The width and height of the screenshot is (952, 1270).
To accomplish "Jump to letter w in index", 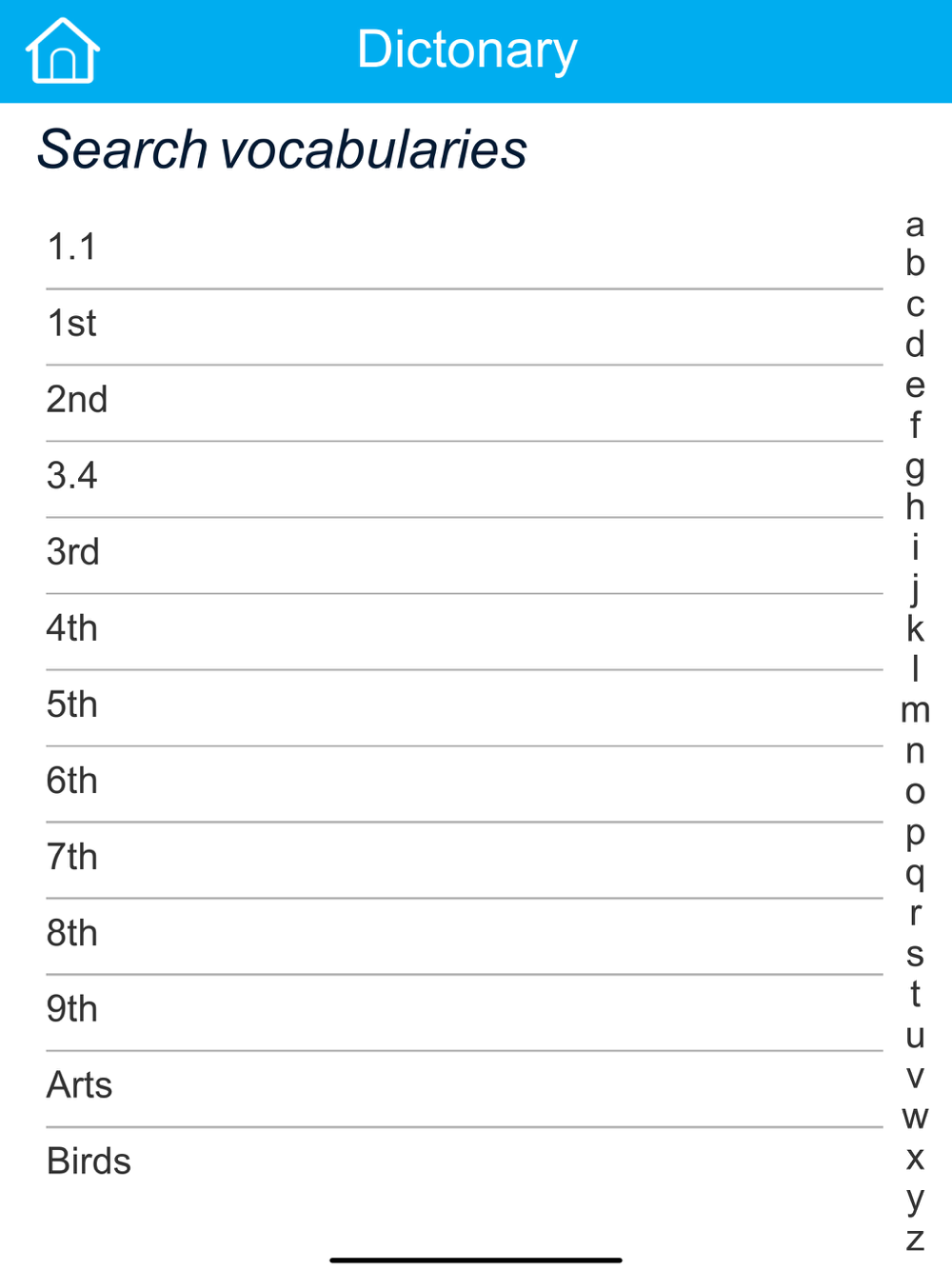I will pos(915,1117).
